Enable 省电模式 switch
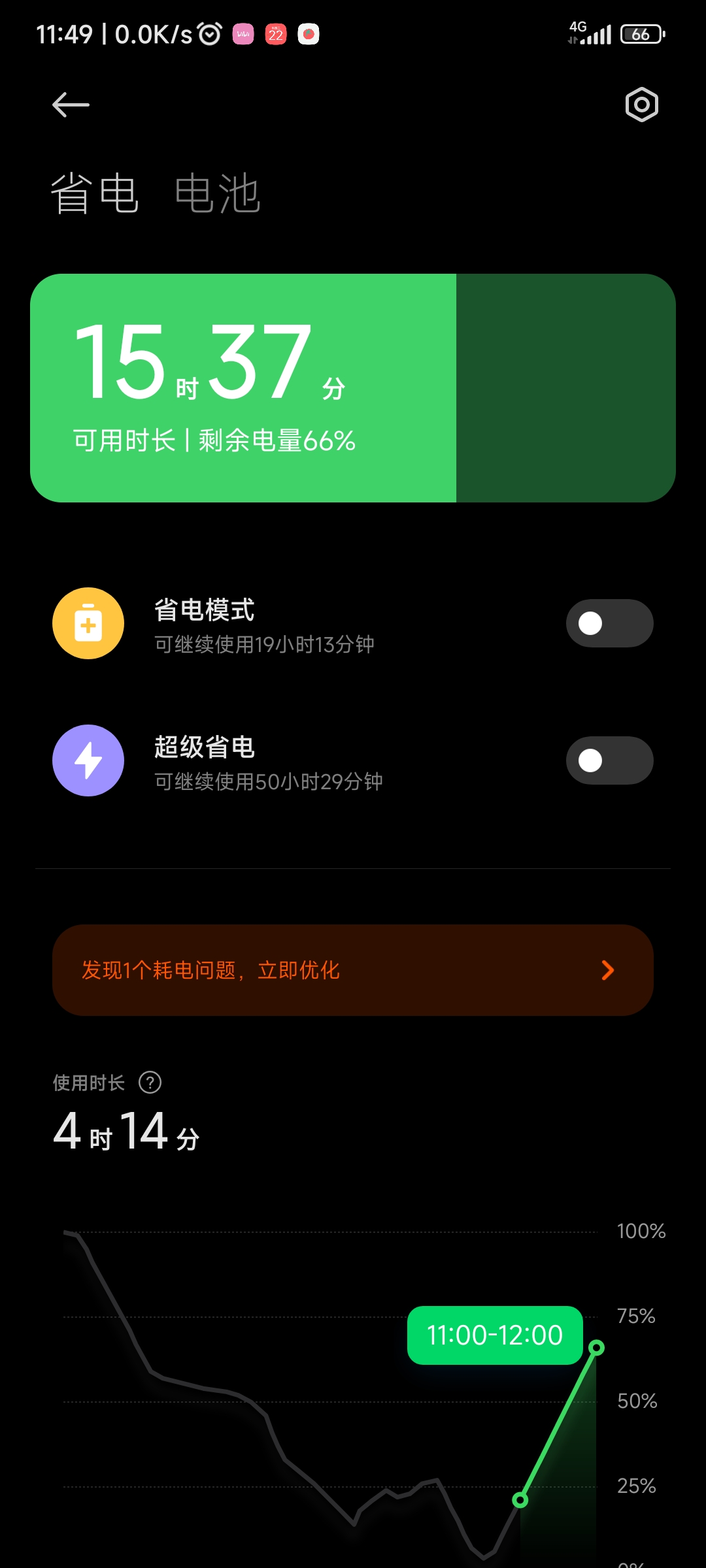The height and width of the screenshot is (1568, 706). tap(609, 623)
